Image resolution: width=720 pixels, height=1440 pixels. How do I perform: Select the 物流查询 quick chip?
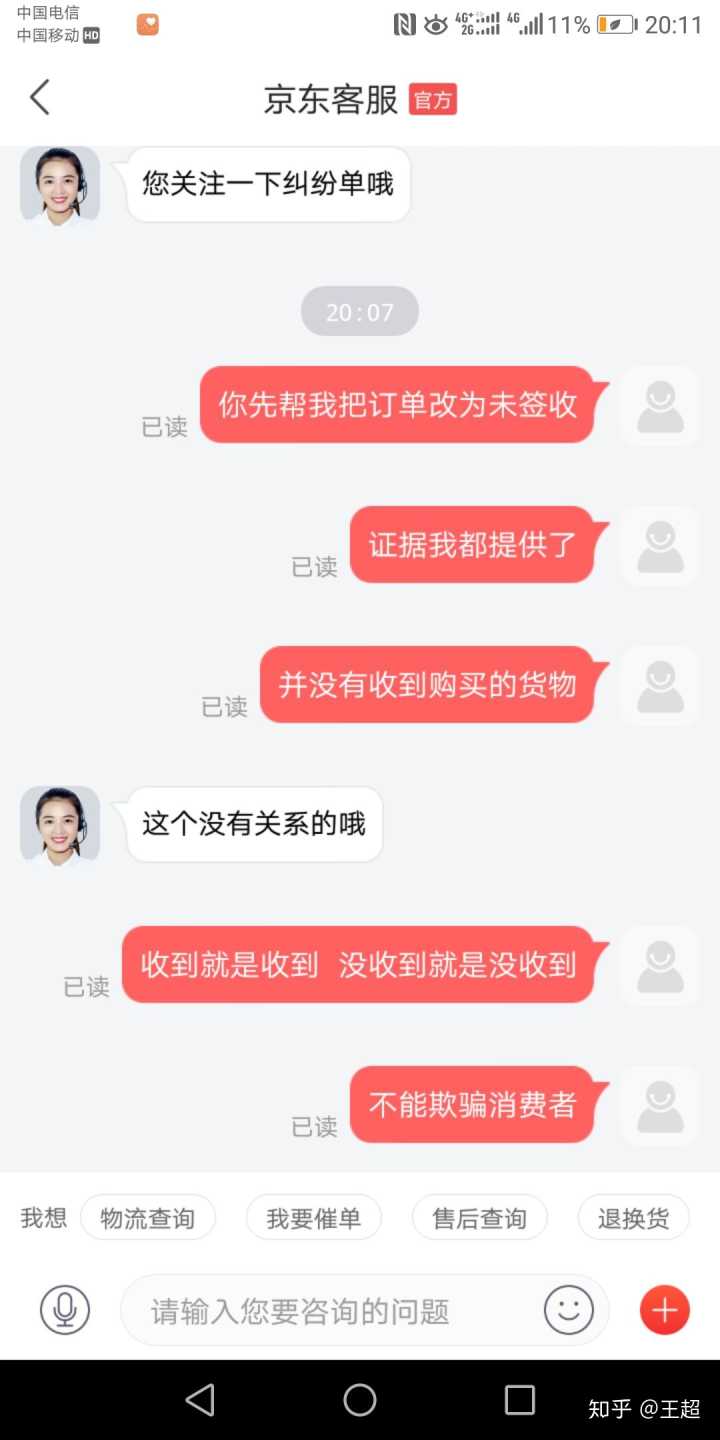148,1218
